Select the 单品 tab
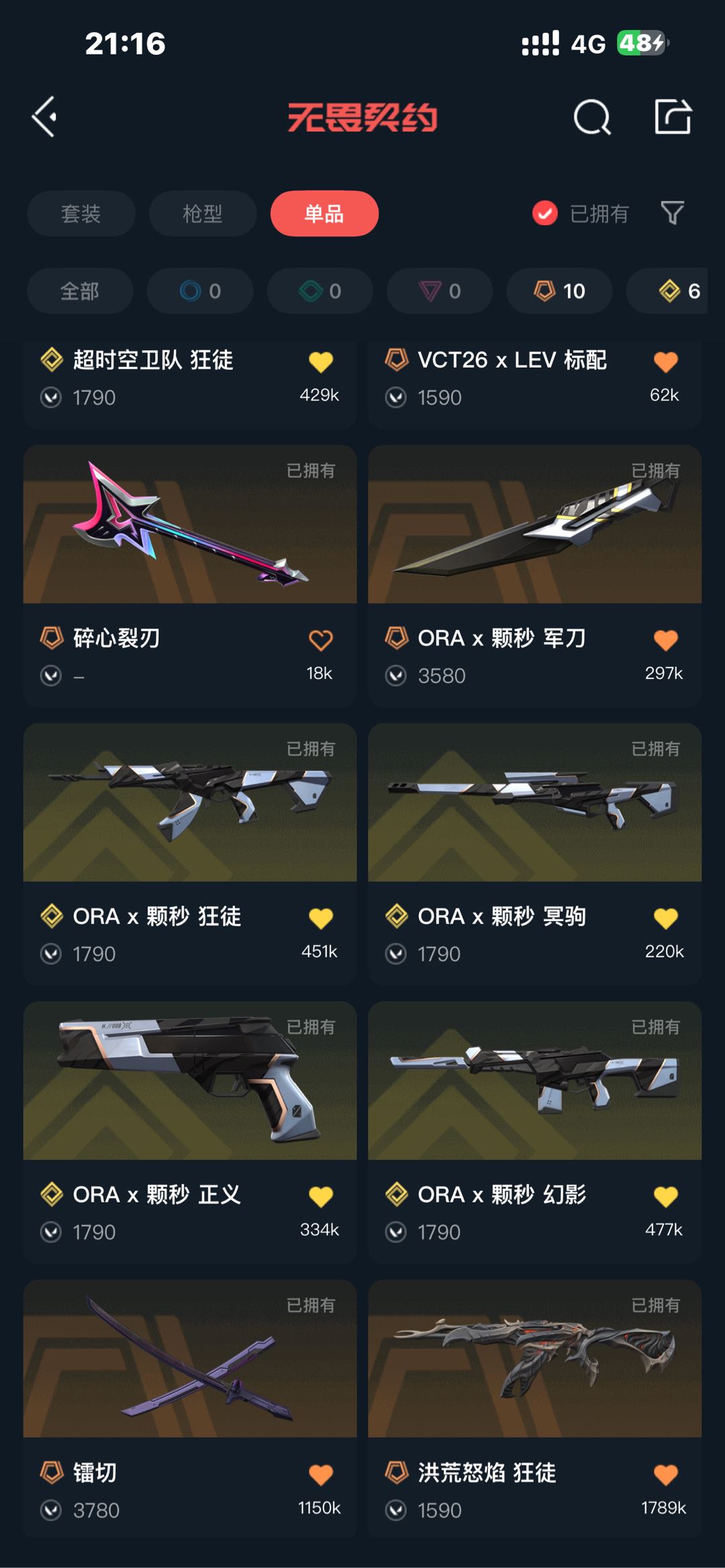 [324, 213]
